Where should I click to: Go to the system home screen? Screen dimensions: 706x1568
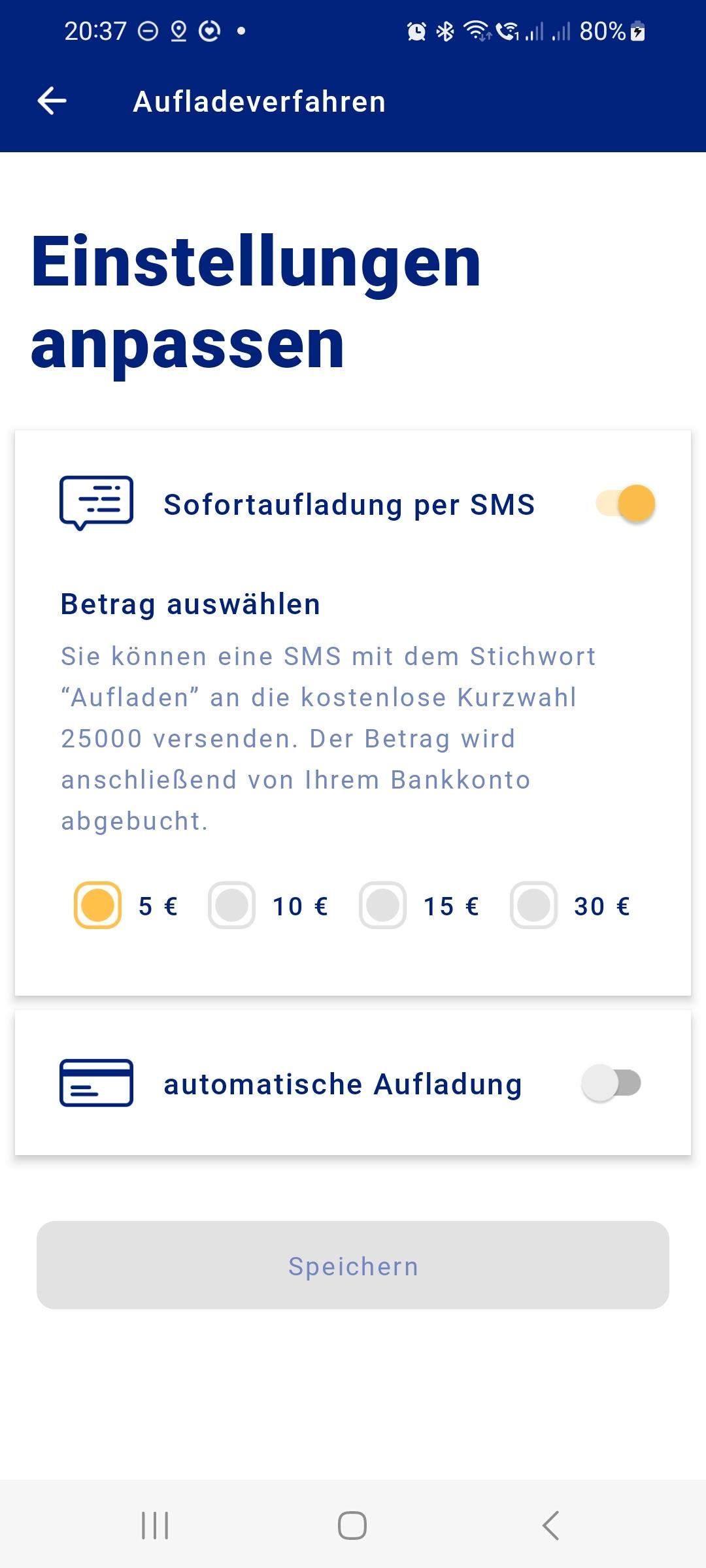[x=352, y=1526]
